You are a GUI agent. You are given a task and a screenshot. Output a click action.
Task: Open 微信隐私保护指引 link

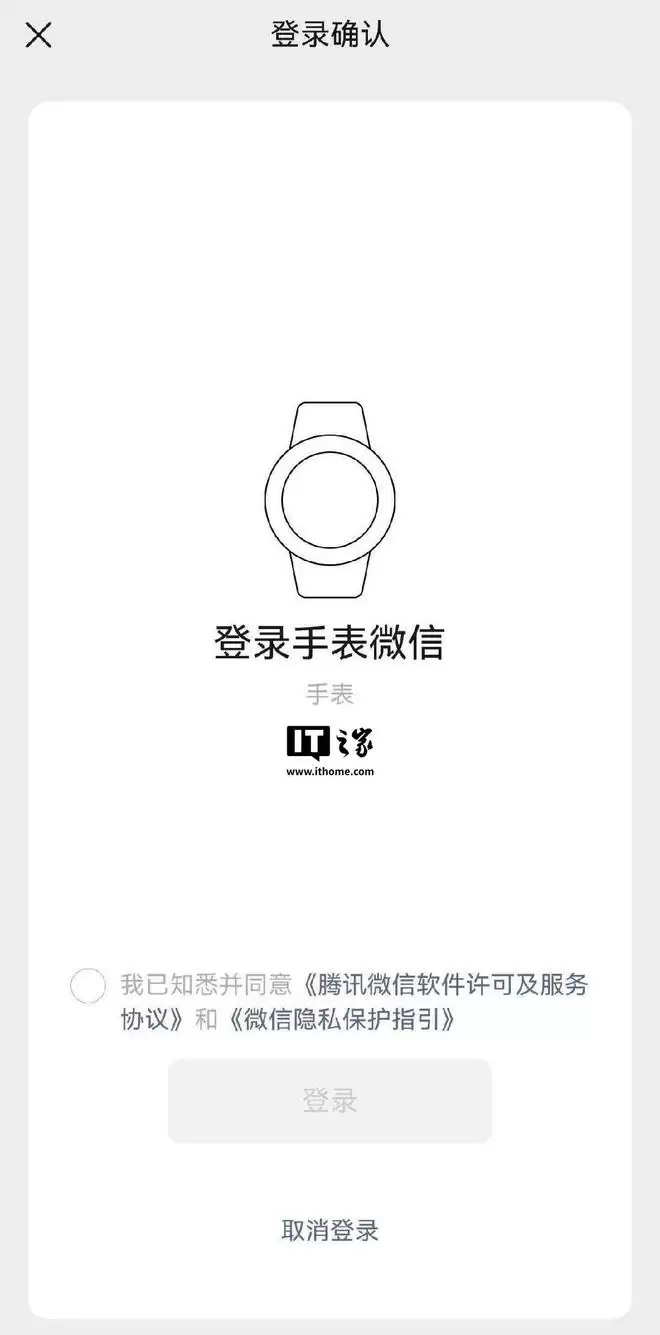[x=342, y=1020]
